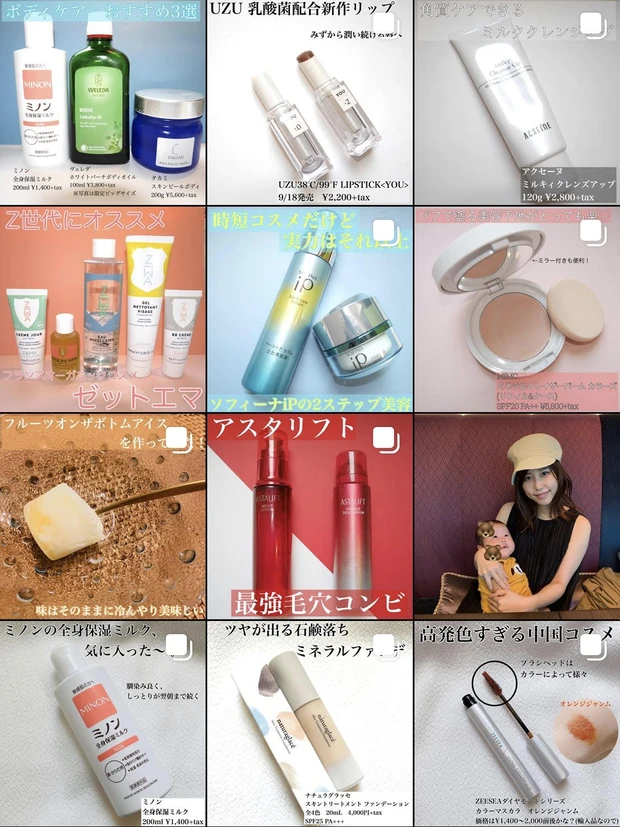Screen dimensions: 620x827
Task: Open the compact foundation with mirror post
Action: coord(517,310)
